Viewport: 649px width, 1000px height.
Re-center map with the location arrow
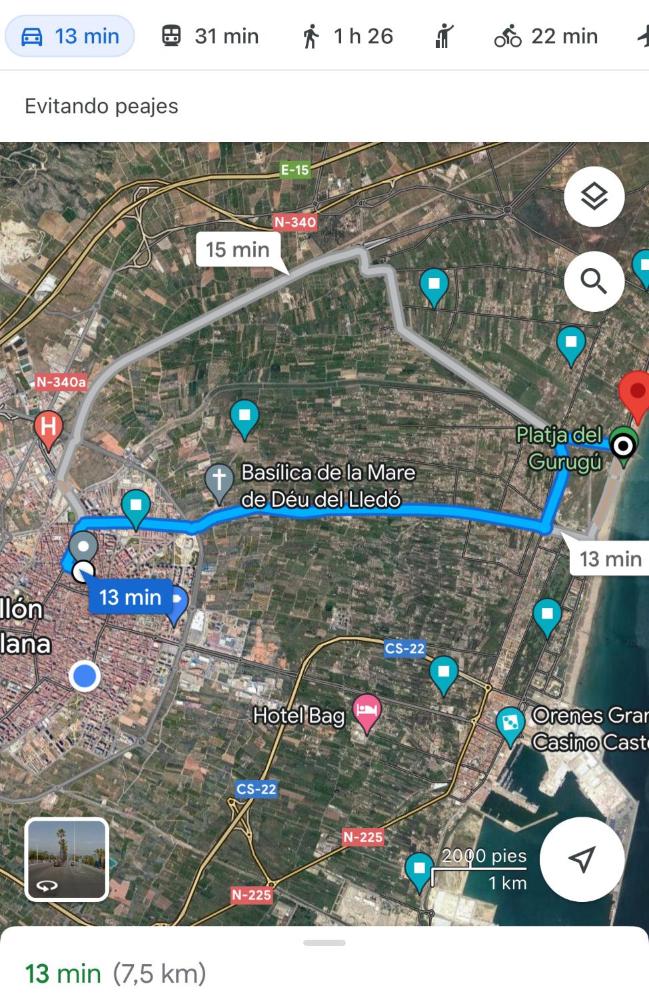tap(582, 859)
